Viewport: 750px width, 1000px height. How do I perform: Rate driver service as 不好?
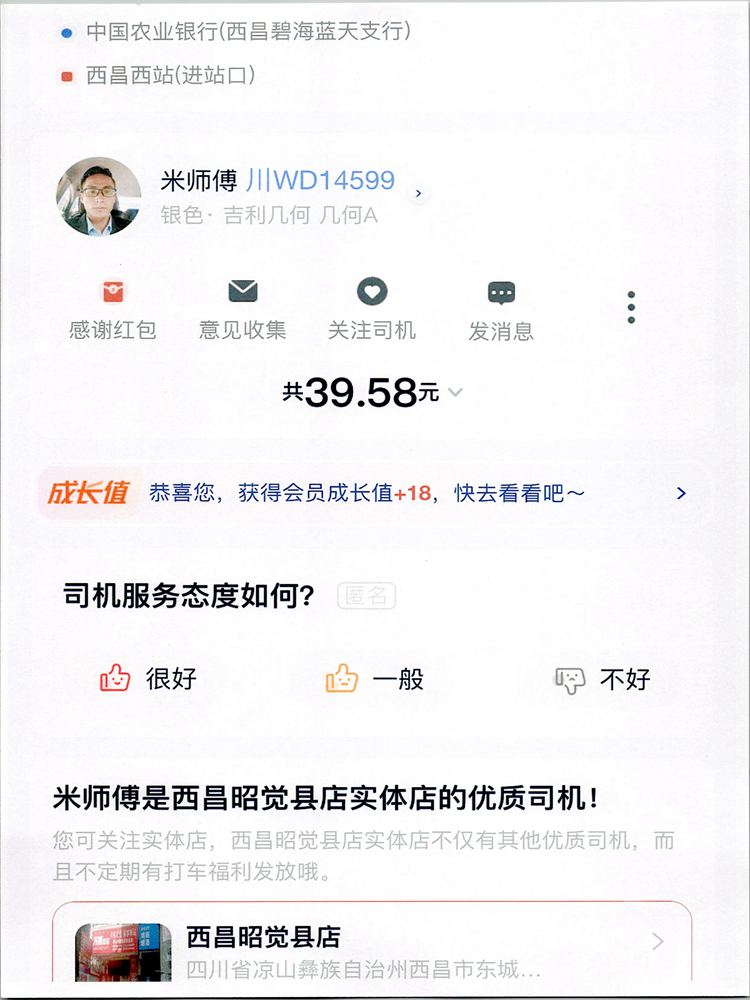(602, 680)
